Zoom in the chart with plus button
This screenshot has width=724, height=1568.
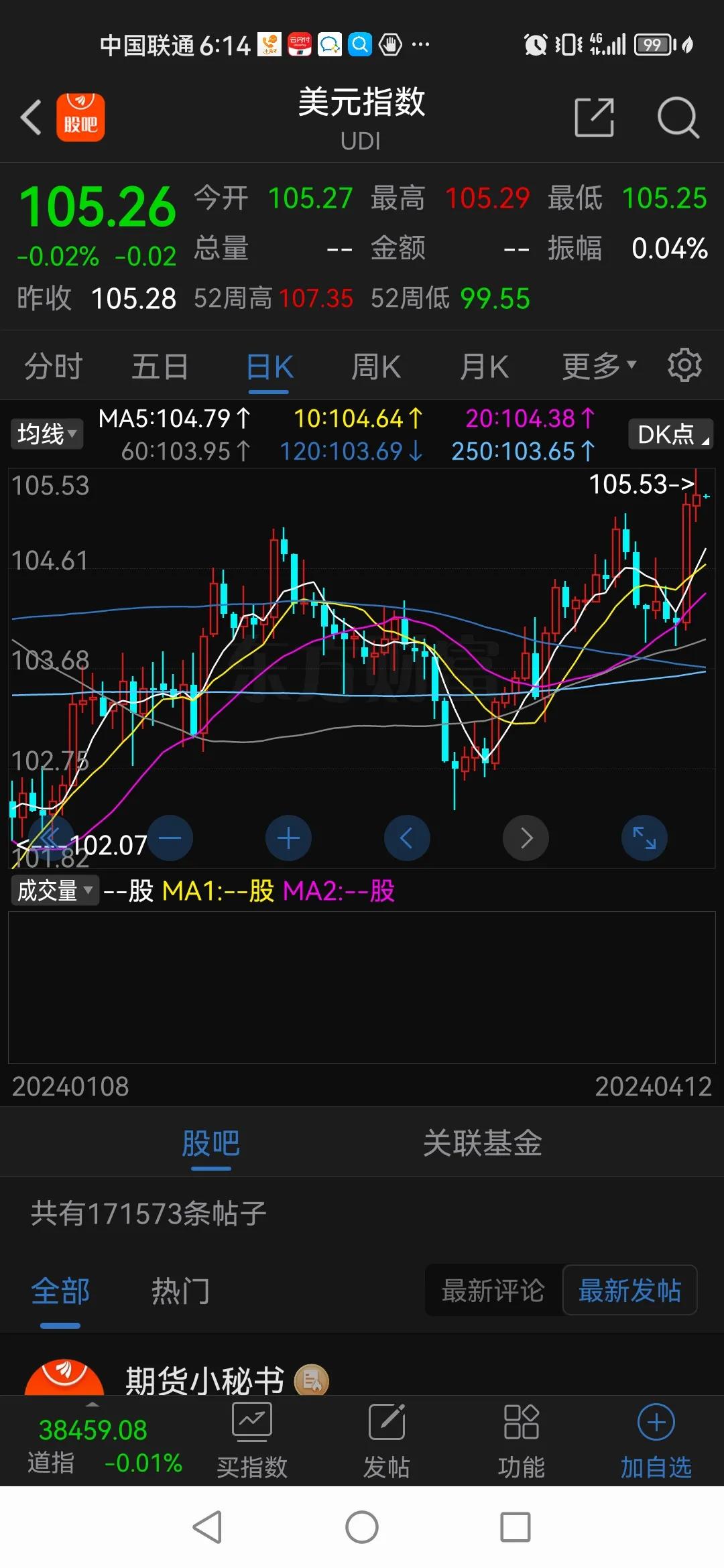(x=288, y=838)
